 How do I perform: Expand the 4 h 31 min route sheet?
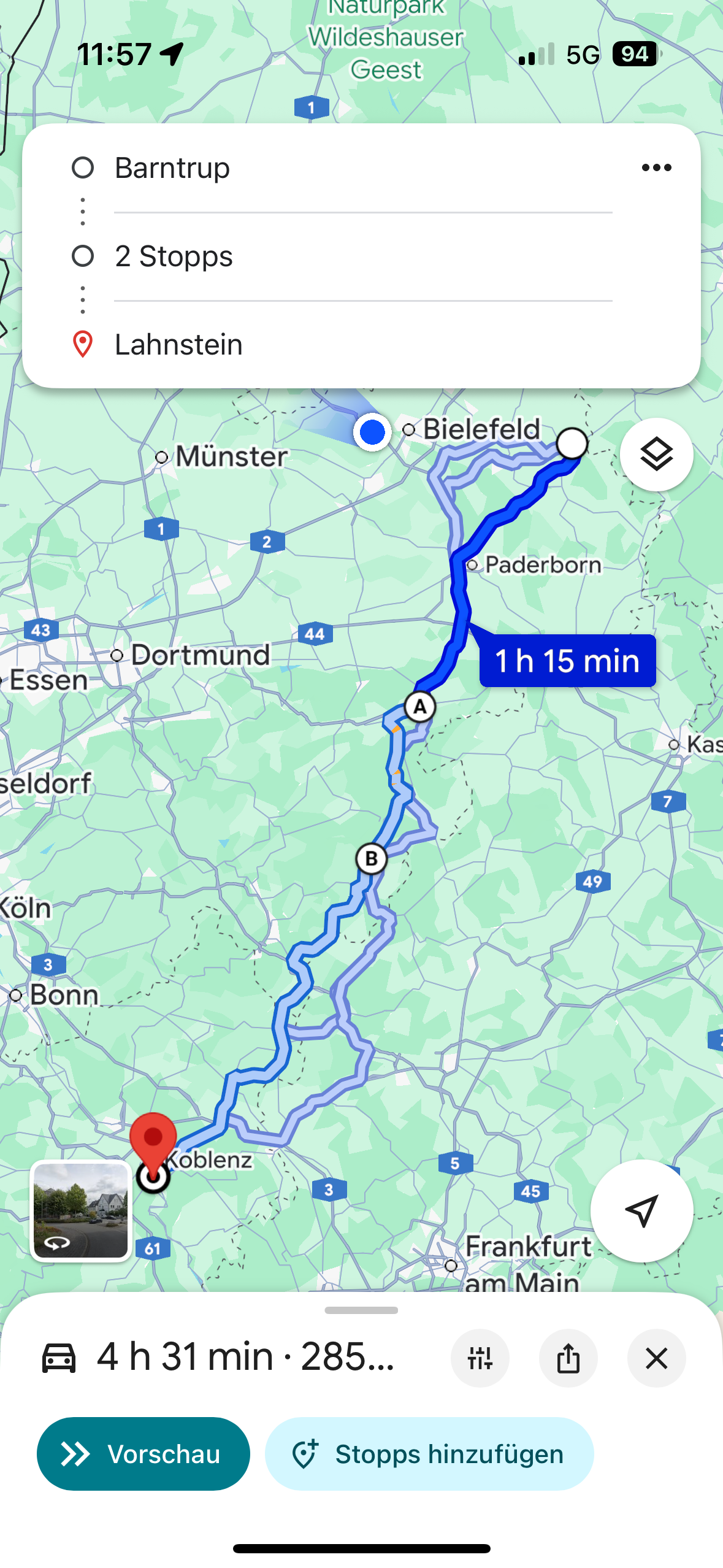361,1310
